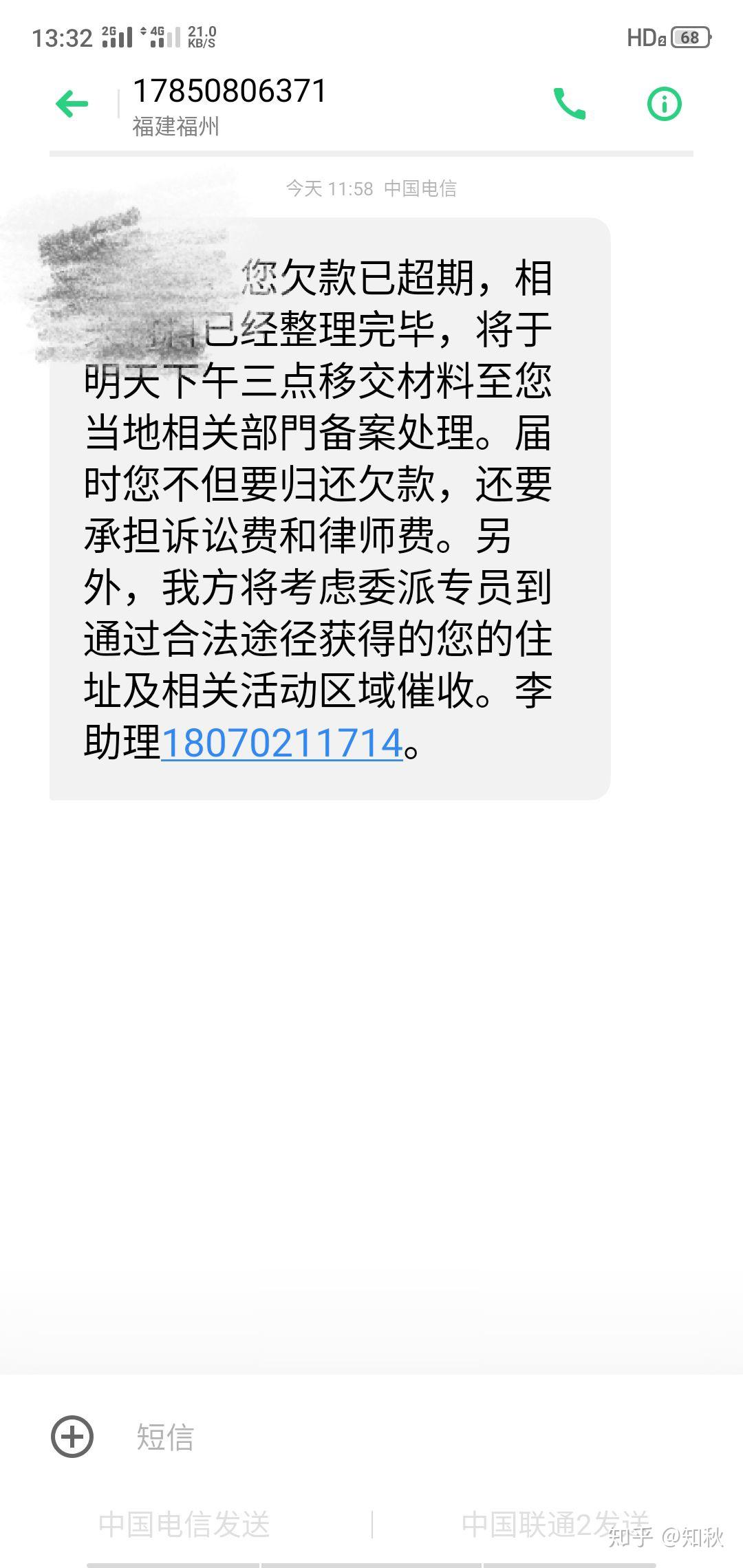Open the attachment plus button

[72, 1436]
